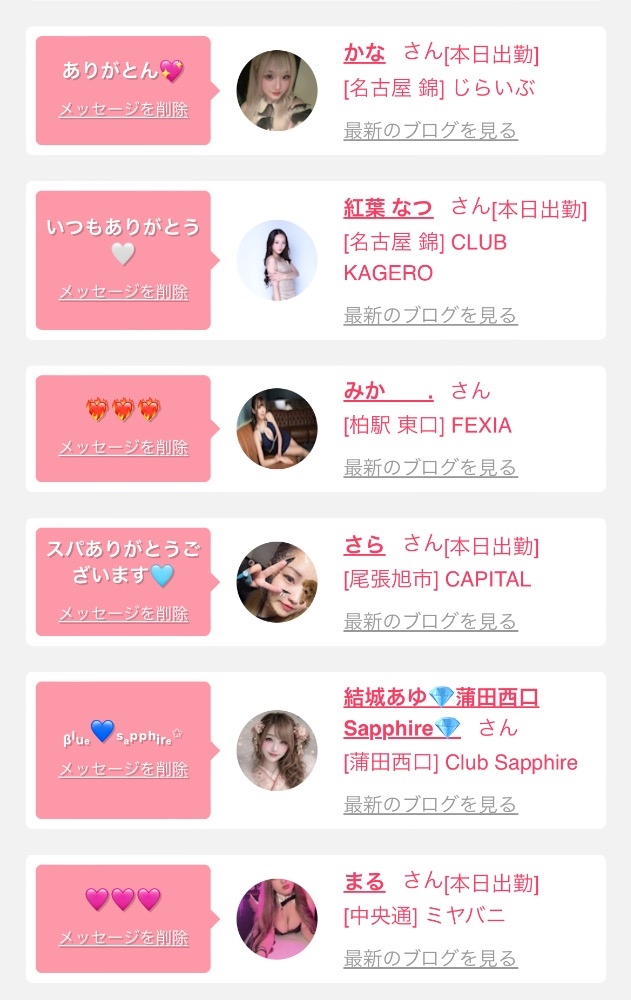This screenshot has width=631, height=1000.
Task: Delete the いつもありがとう message
Action: [124, 292]
